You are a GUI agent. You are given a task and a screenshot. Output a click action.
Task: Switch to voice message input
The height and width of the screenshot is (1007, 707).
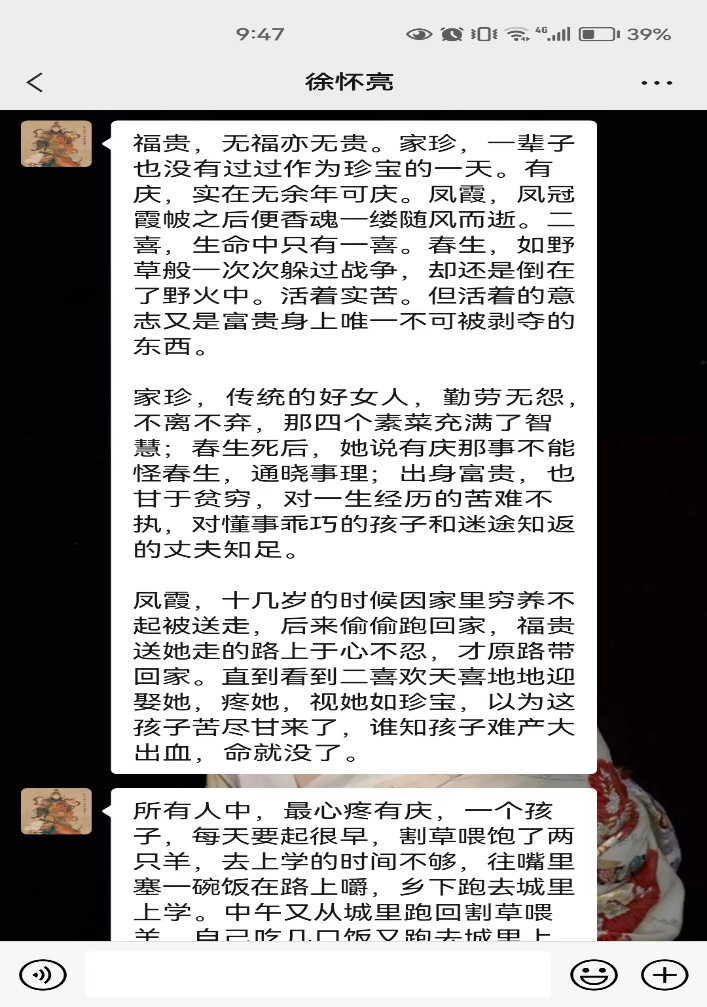(x=43, y=973)
